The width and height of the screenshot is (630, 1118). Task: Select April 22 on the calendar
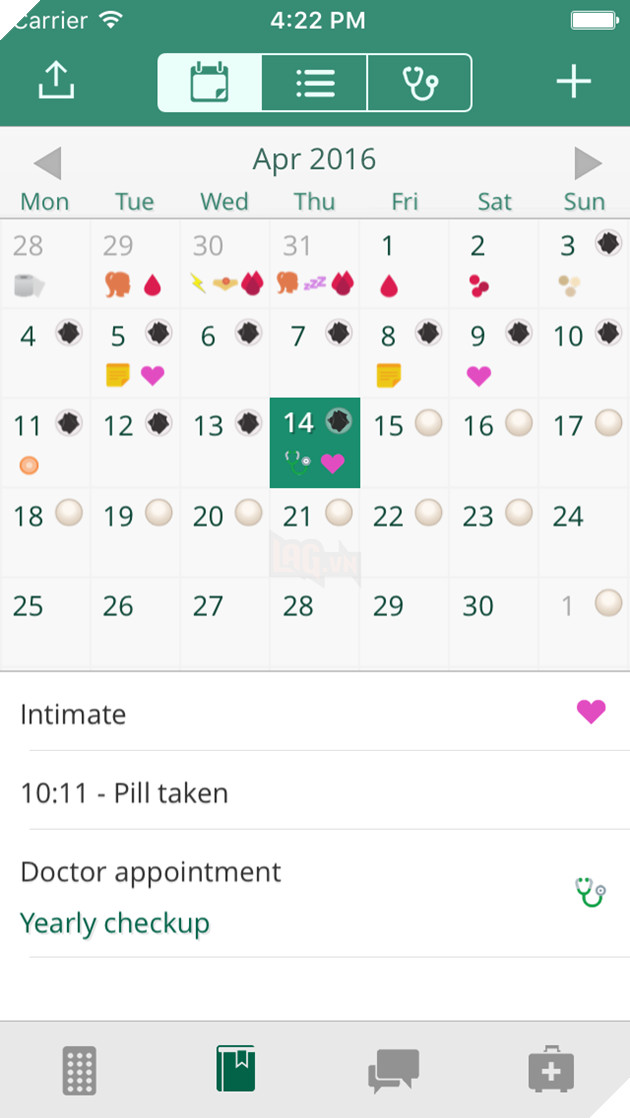coord(404,532)
